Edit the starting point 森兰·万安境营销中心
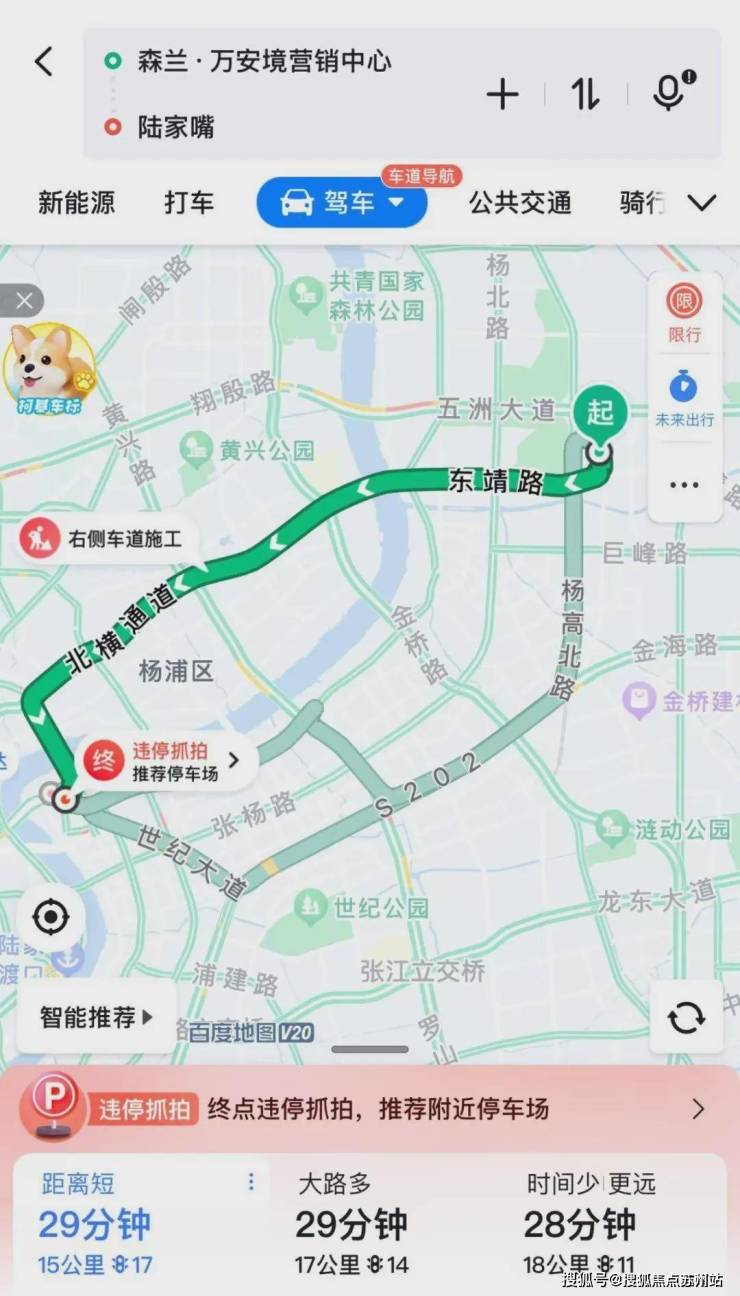This screenshot has width=740, height=1296. pos(265,61)
